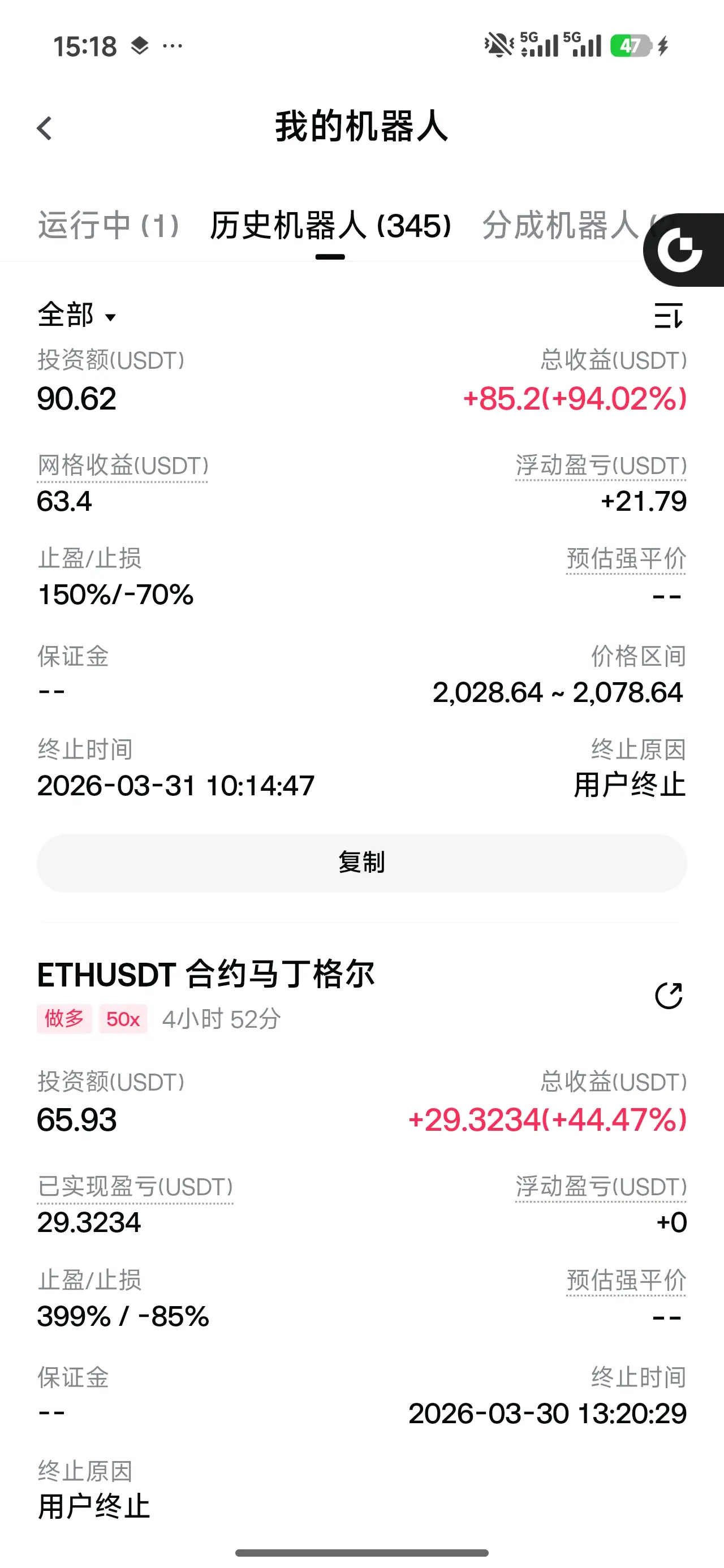The image size is (724, 1568).
Task: Expand the 全部 filter dropdown
Action: [77, 315]
